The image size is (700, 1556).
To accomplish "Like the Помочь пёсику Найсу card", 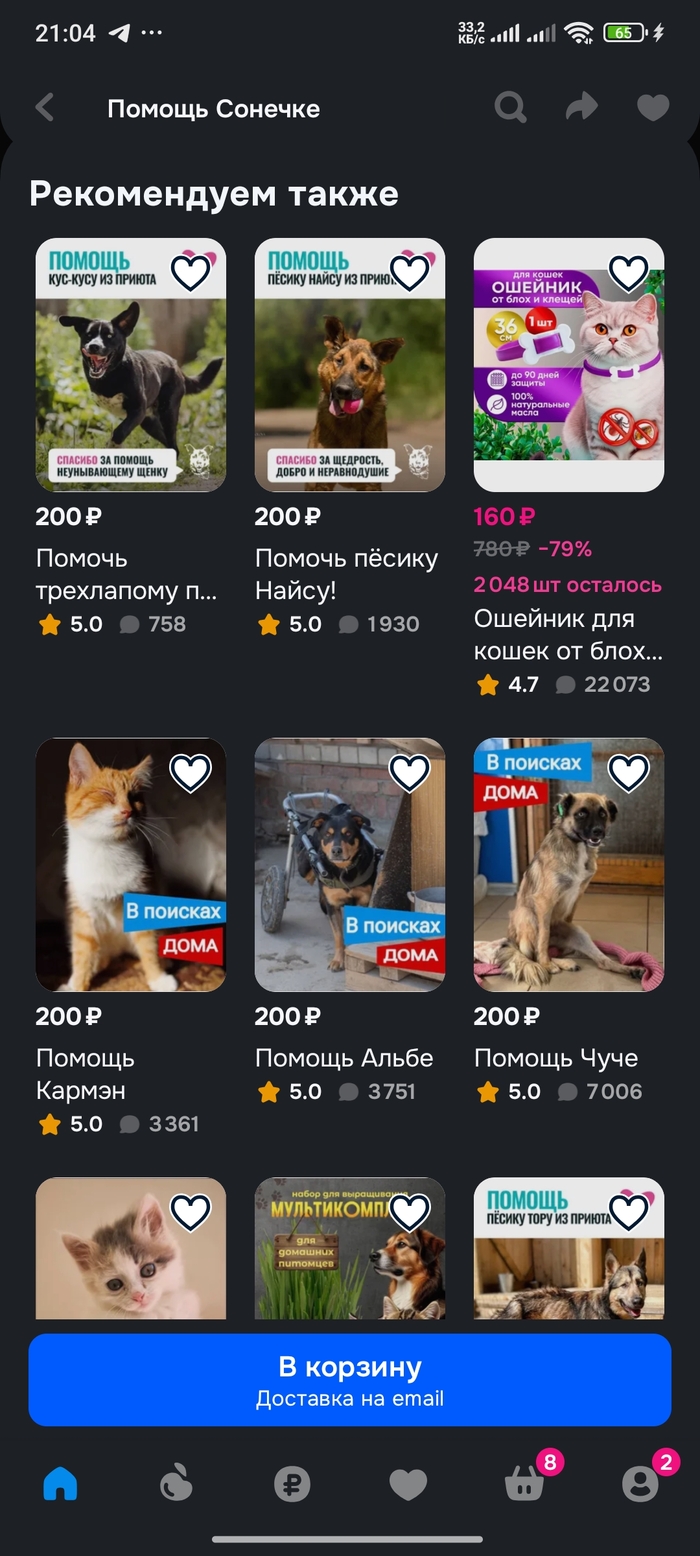I will click(x=410, y=272).
